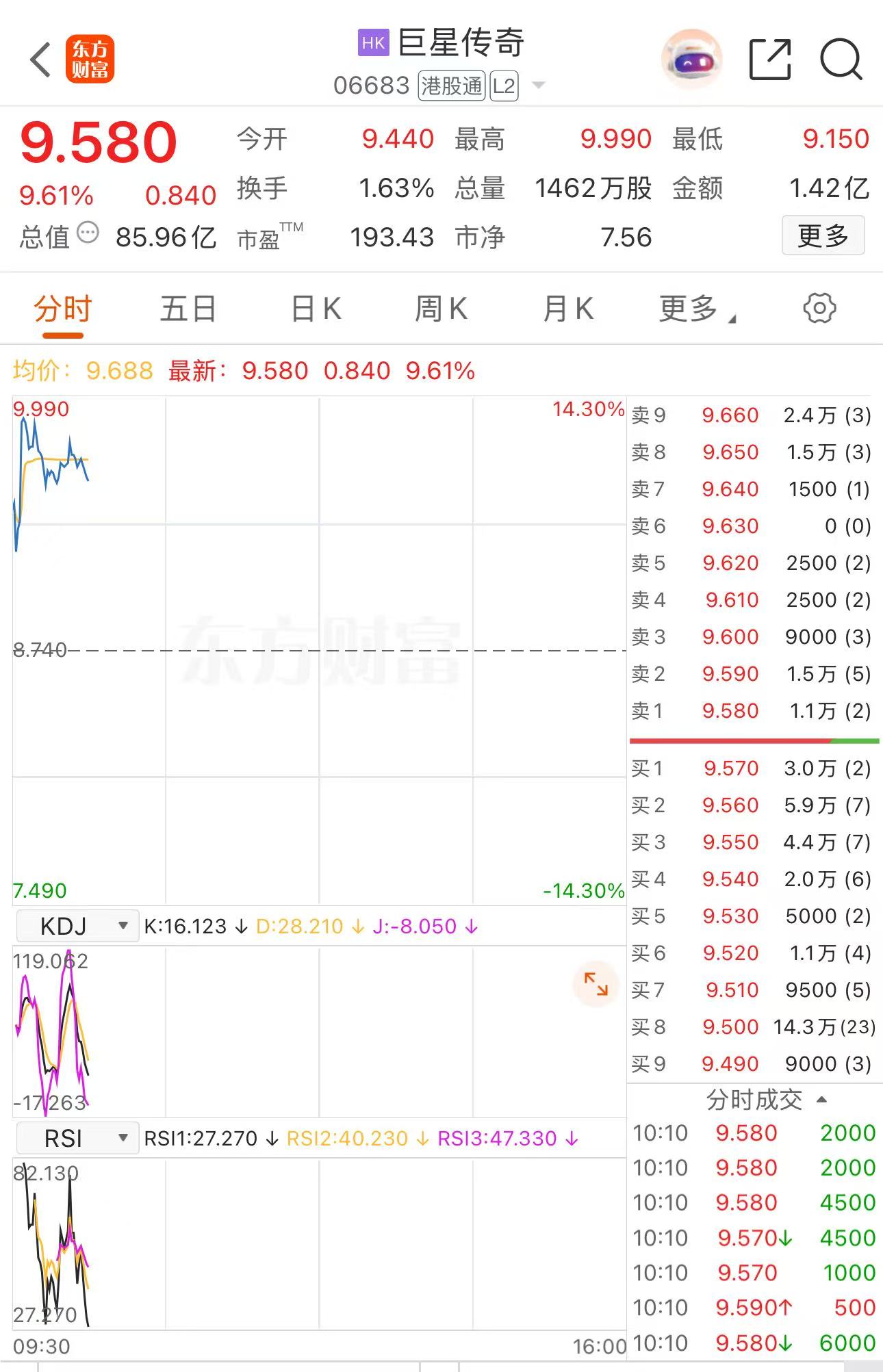883x1372 pixels.
Task: Expand the 更多 chart period menu
Action: coord(696,309)
